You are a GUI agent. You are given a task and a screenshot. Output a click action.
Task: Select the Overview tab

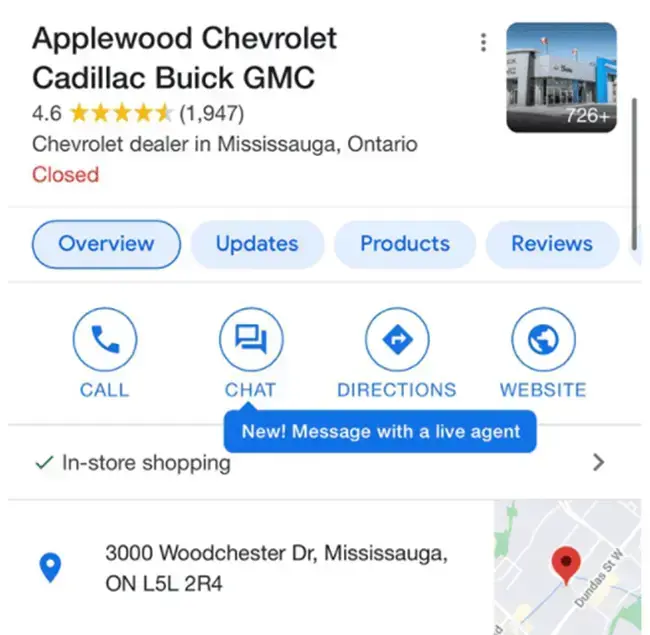click(x=106, y=244)
